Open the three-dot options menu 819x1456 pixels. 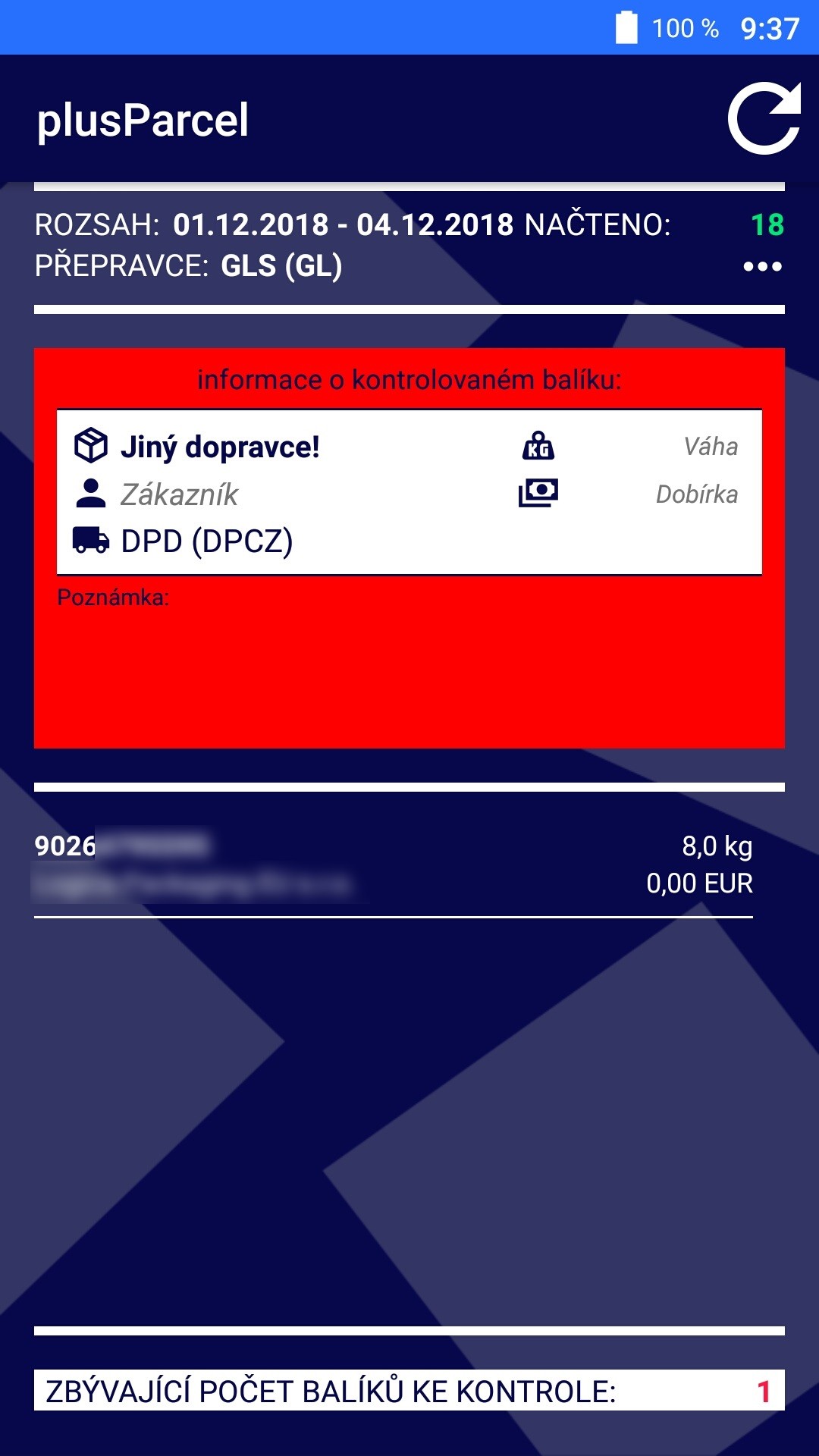(x=763, y=266)
